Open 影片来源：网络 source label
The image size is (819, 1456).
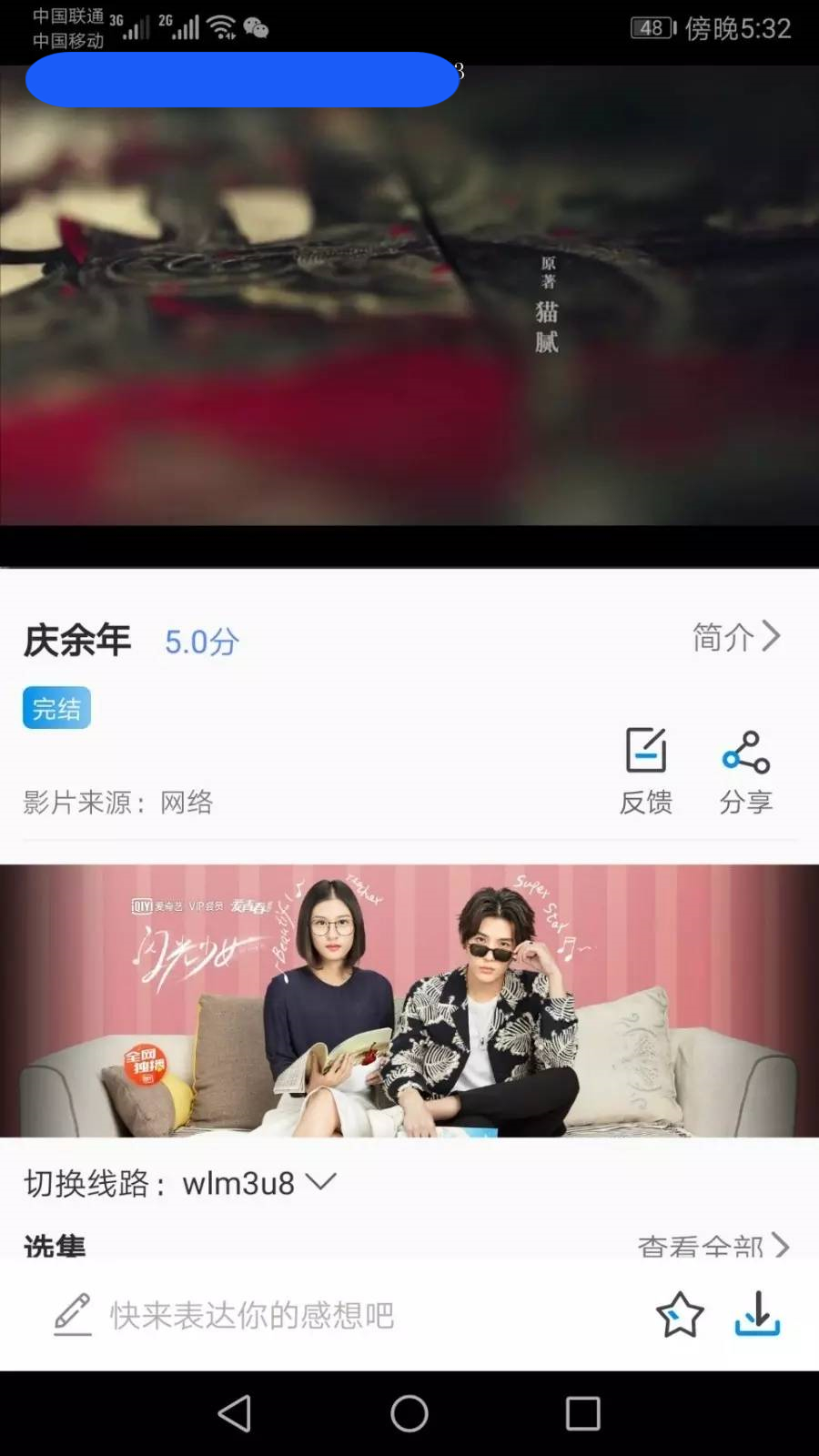tap(118, 802)
